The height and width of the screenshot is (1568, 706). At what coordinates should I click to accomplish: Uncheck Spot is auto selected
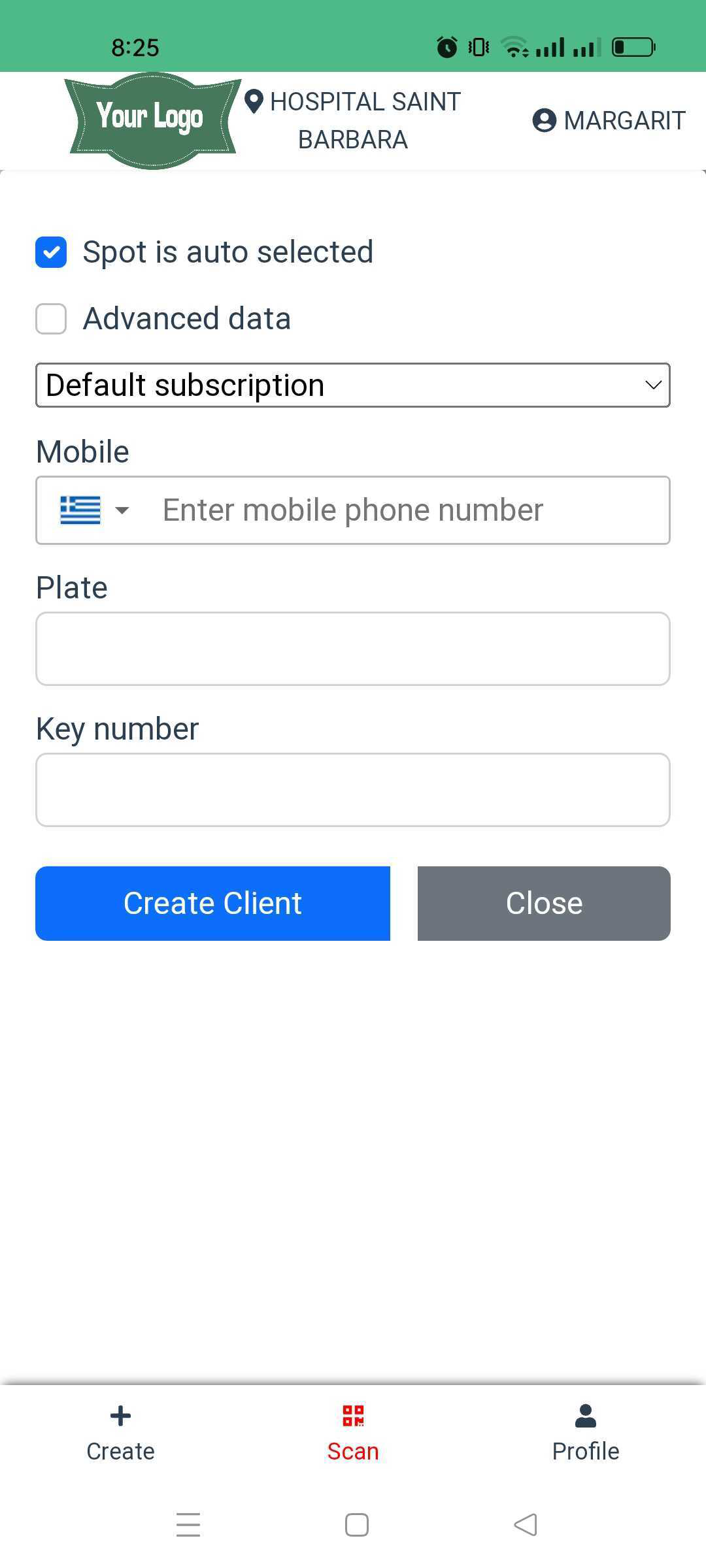click(x=51, y=252)
